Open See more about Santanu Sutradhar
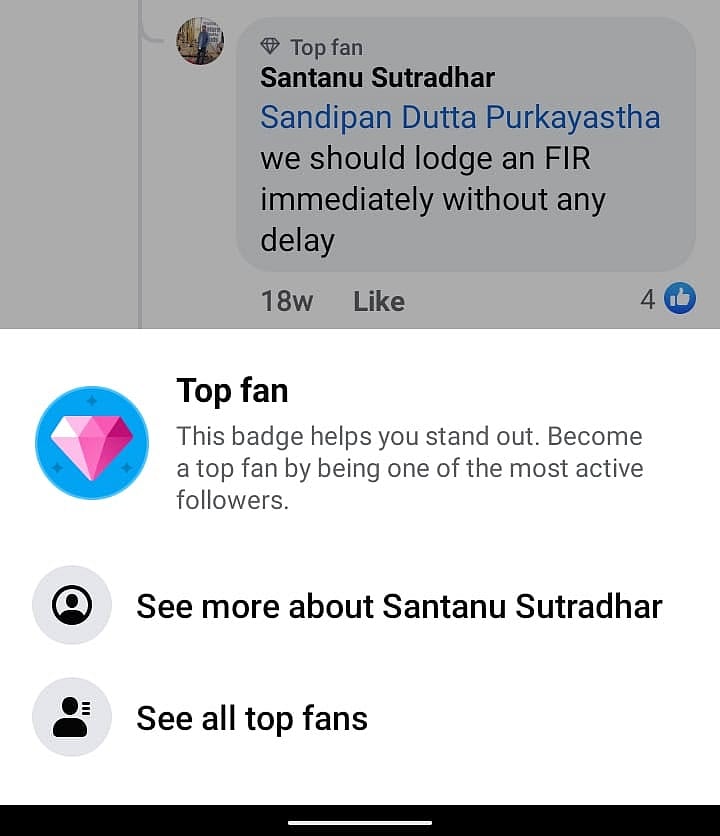Viewport: 720px width, 836px height. click(398, 606)
